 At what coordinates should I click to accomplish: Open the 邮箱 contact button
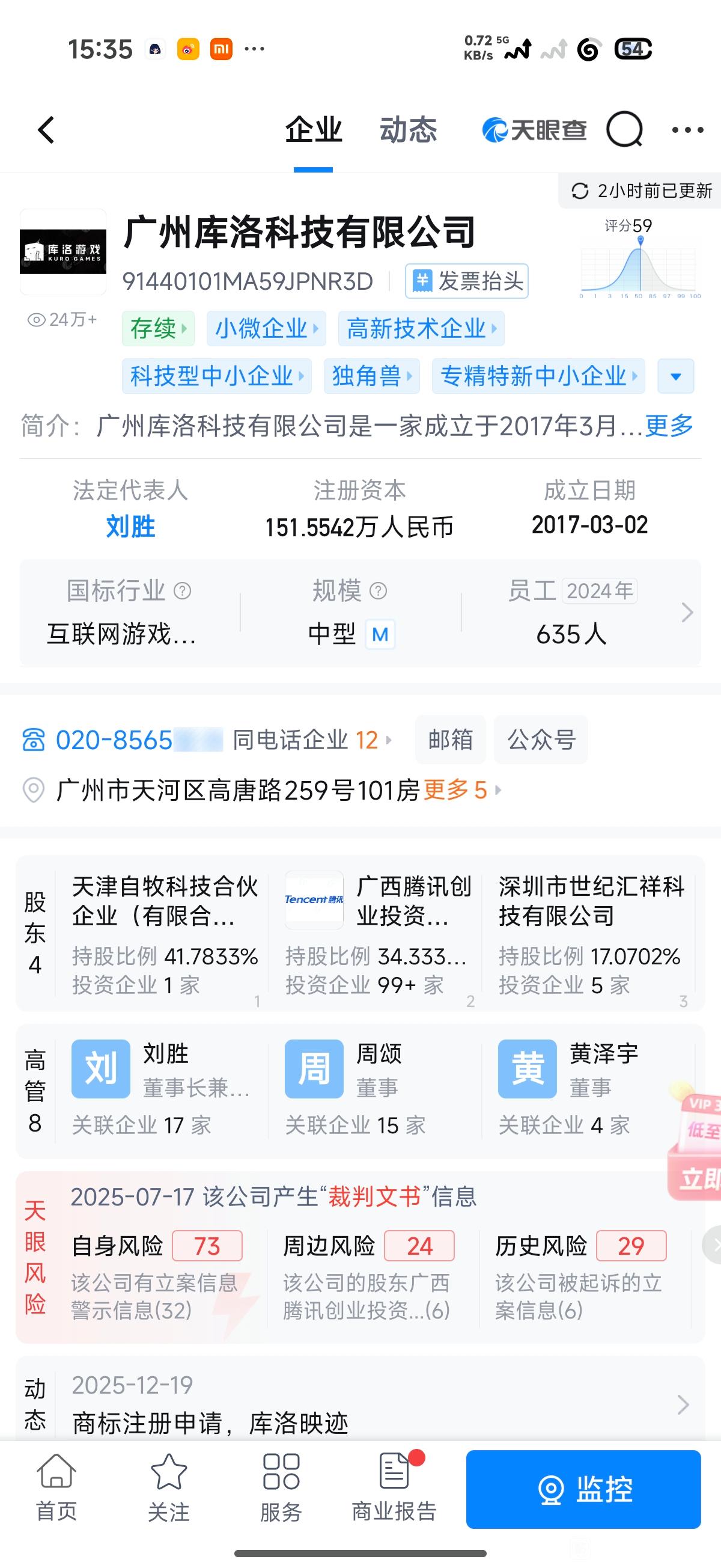[x=450, y=740]
